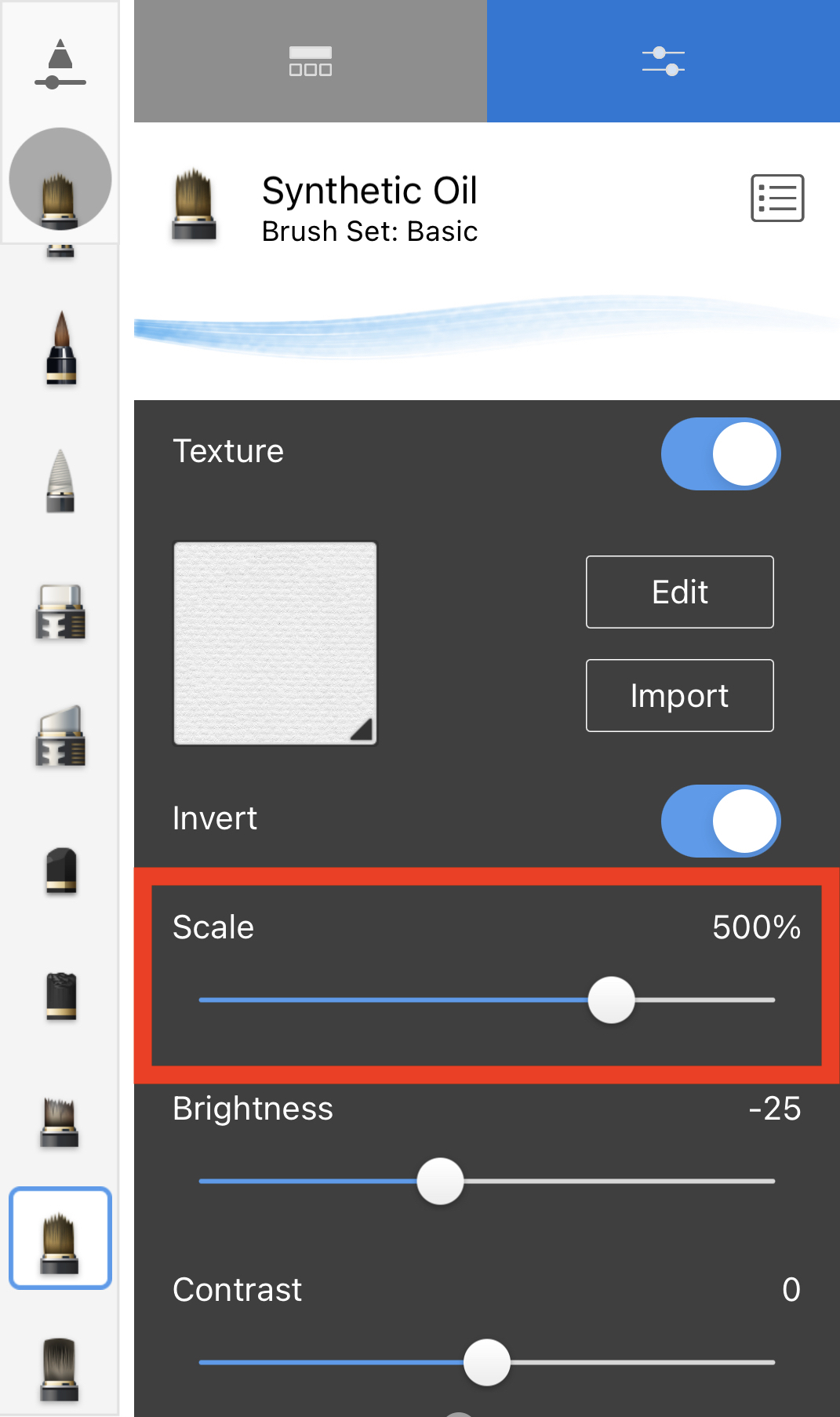Choose the flat black marker brush
Viewport: 840px width, 1417px height.
[x=60, y=871]
